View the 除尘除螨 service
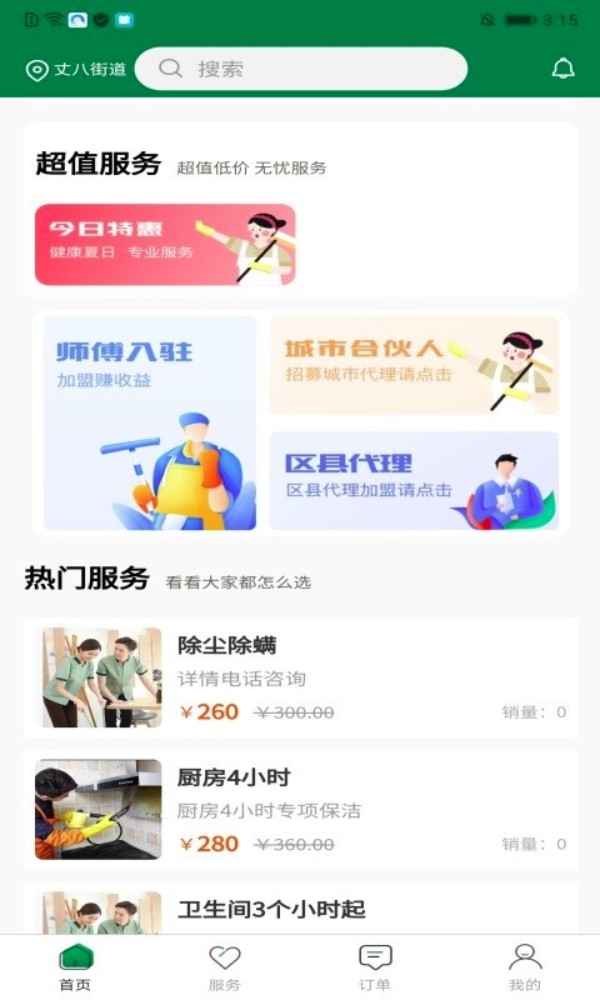 pos(300,679)
